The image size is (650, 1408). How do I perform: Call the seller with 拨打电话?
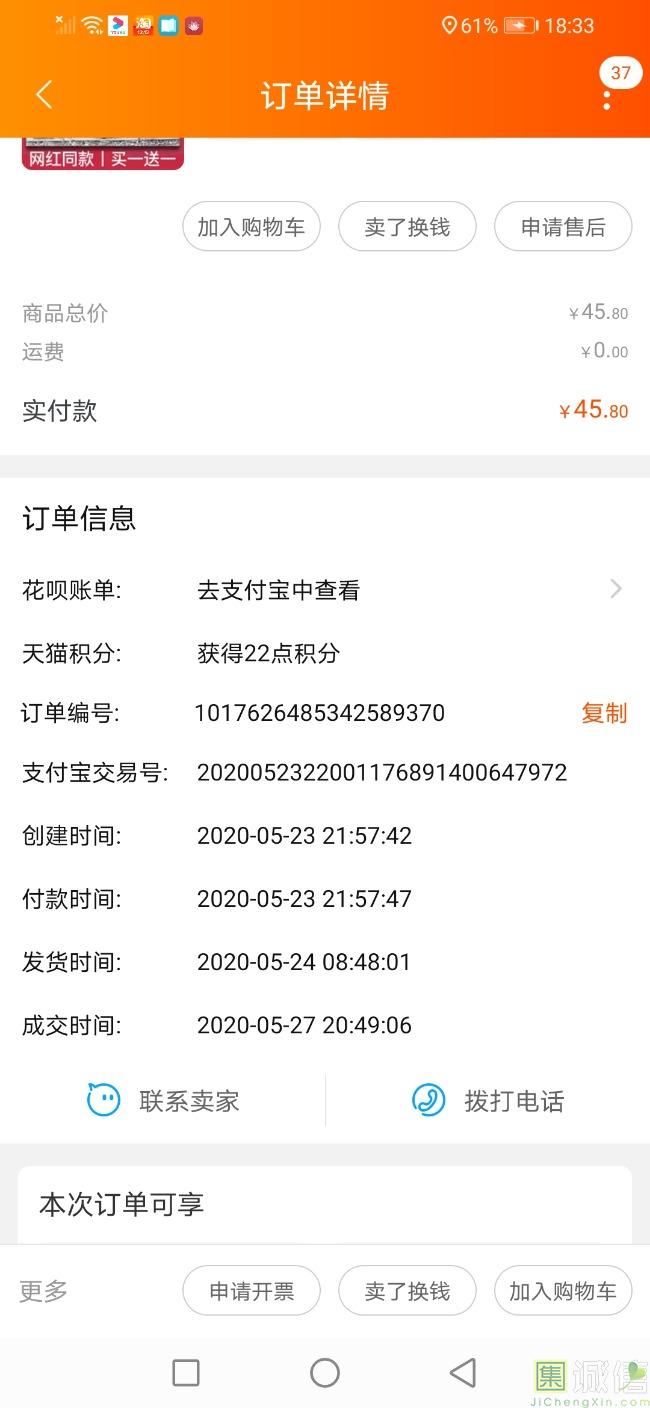click(488, 1101)
